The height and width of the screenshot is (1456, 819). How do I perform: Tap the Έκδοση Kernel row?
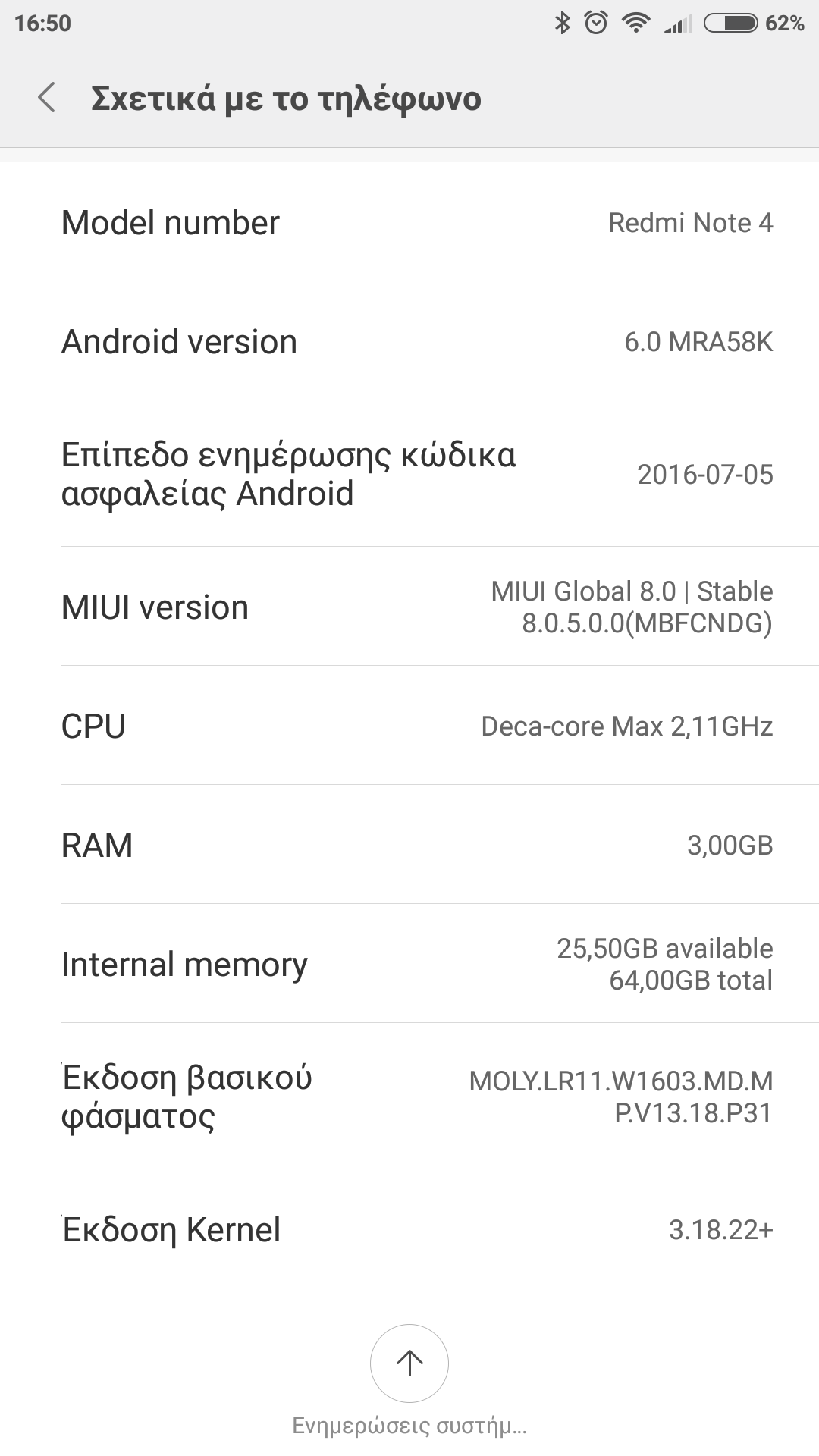409,1229
